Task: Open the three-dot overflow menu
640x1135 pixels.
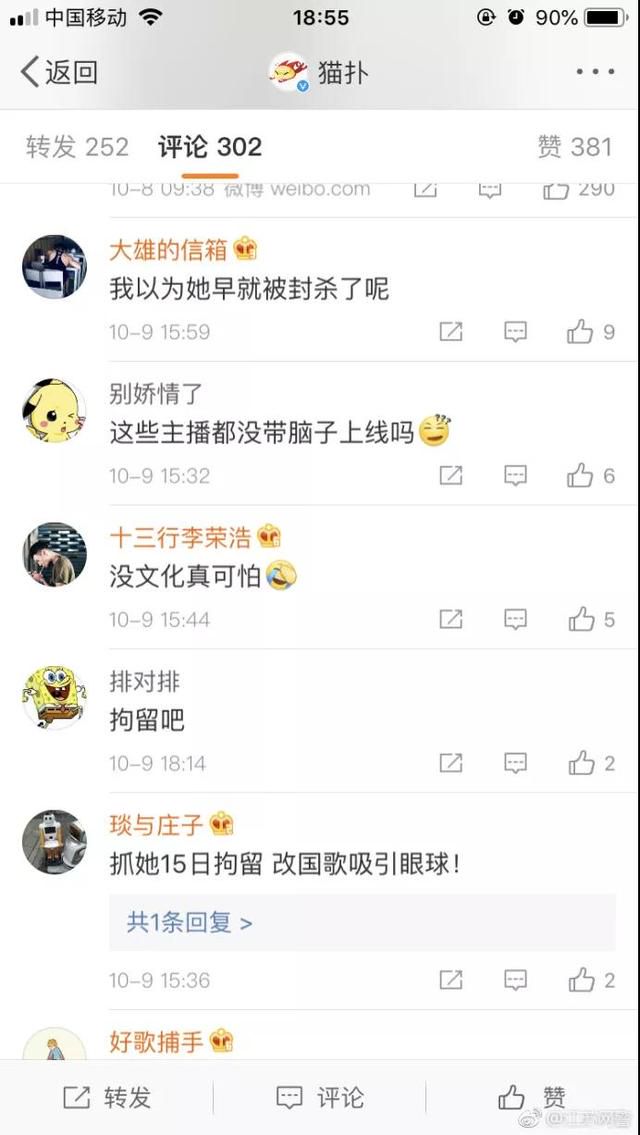Action: click(595, 72)
